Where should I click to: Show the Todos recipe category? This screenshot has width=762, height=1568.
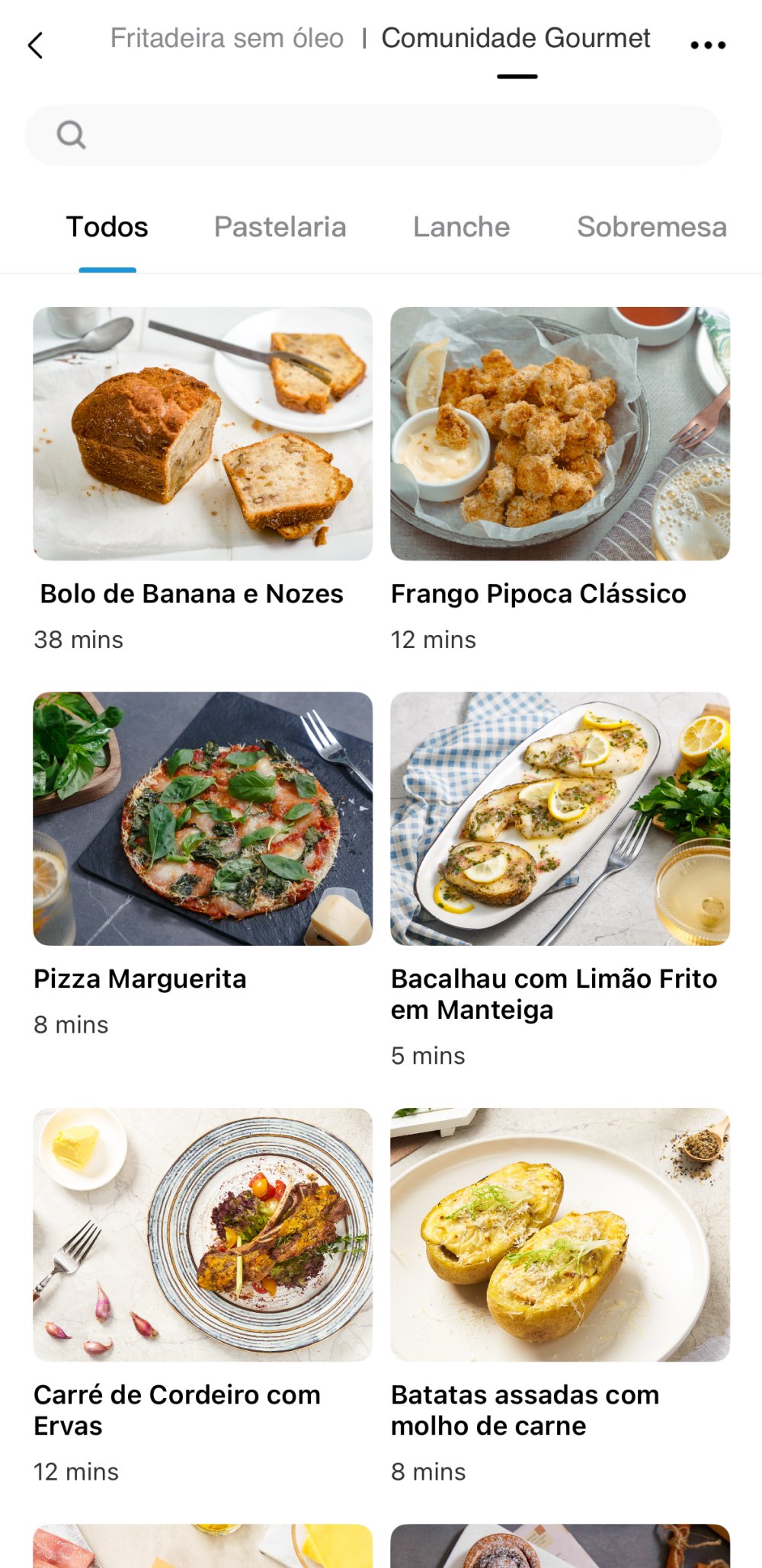pyautogui.click(x=107, y=227)
